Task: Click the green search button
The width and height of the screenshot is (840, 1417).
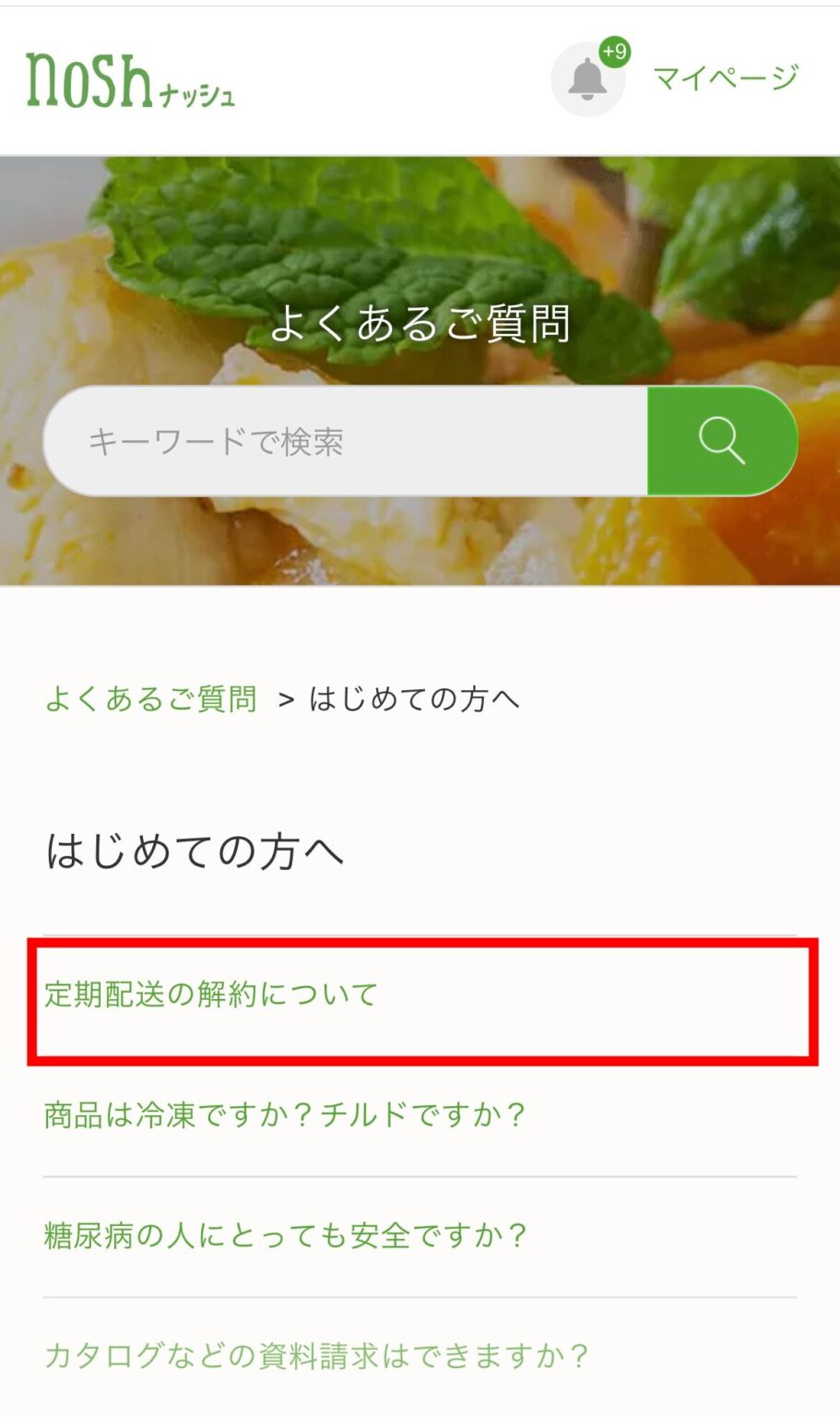Action: click(722, 441)
